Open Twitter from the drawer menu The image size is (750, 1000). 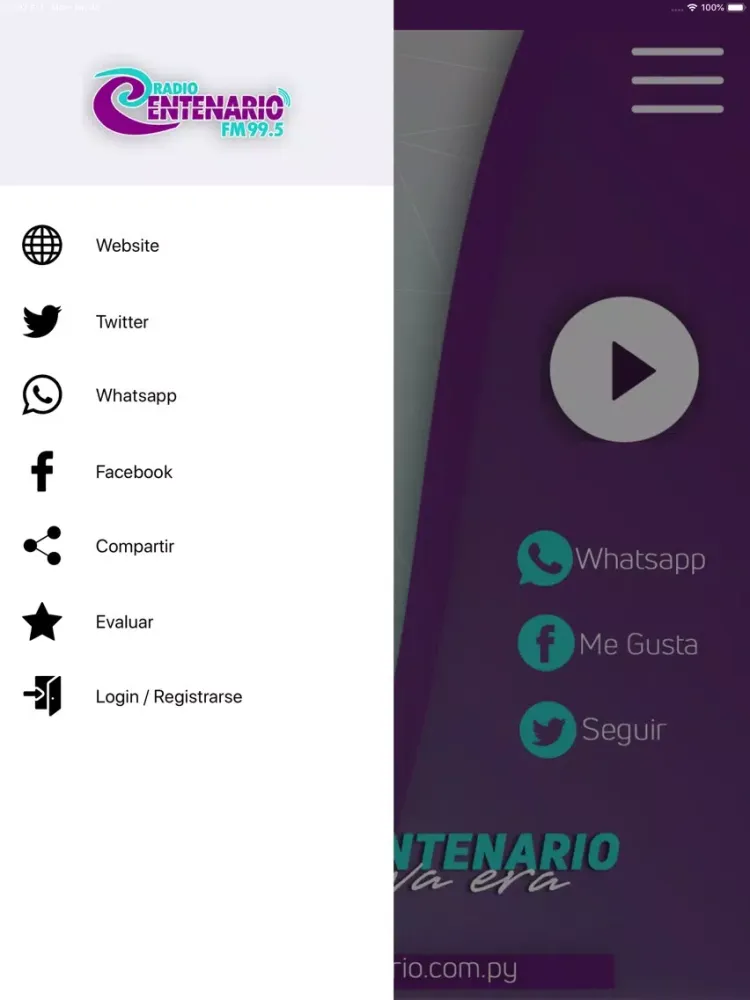[122, 322]
